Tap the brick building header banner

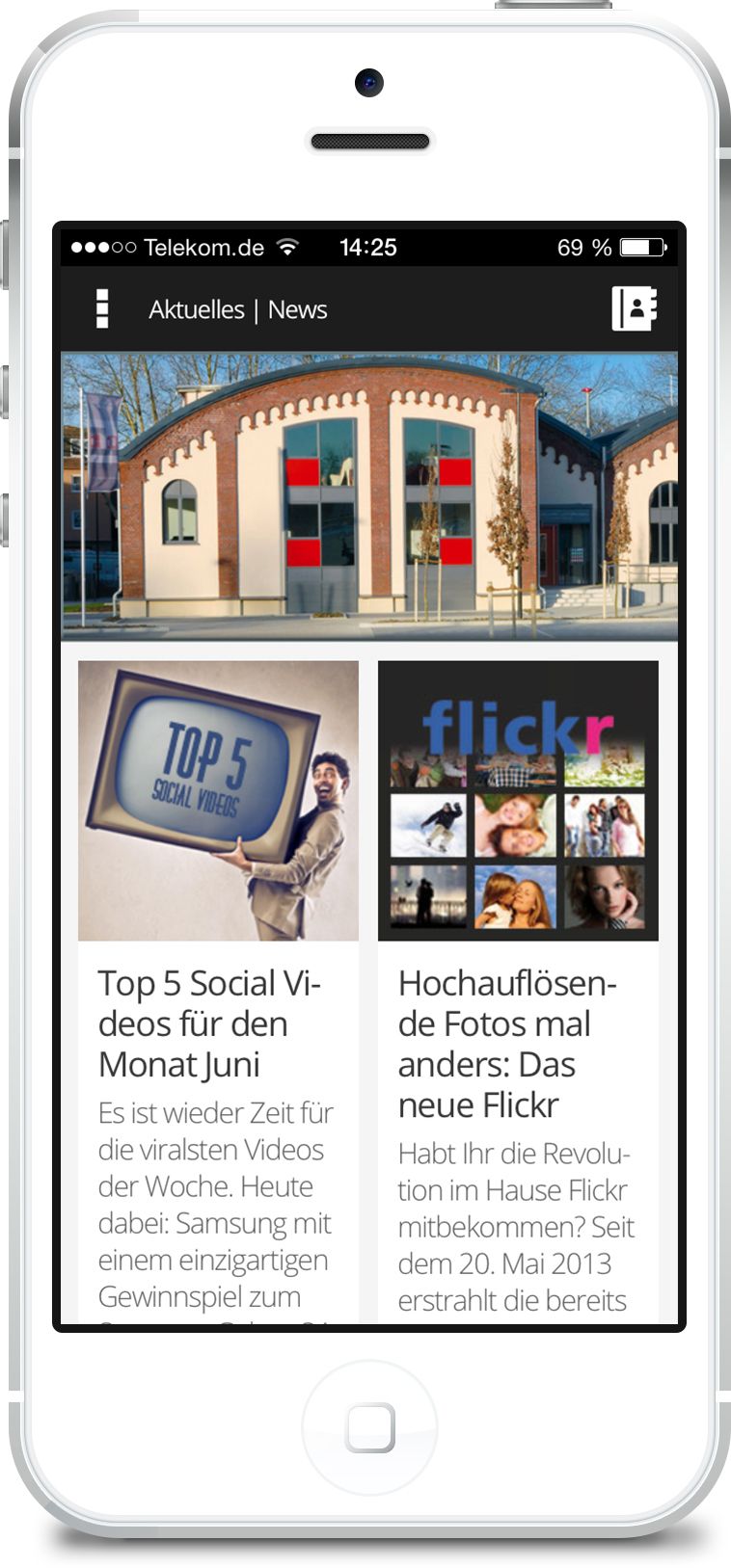[x=369, y=496]
